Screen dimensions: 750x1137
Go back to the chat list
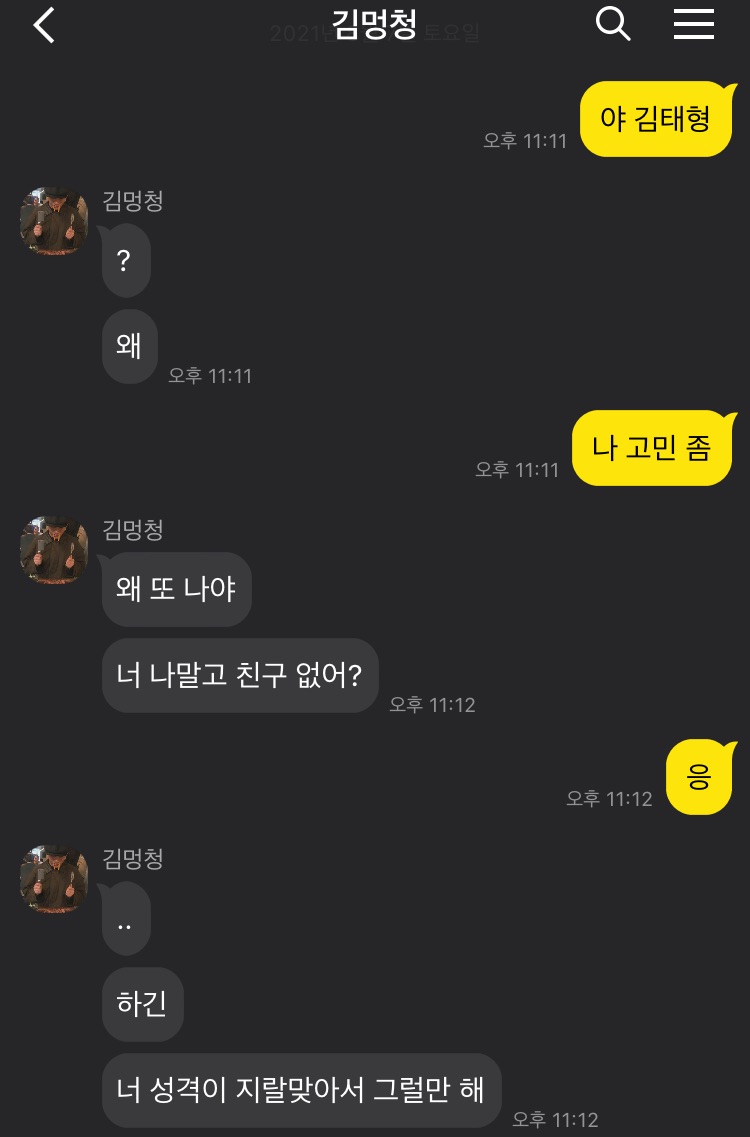point(44,25)
